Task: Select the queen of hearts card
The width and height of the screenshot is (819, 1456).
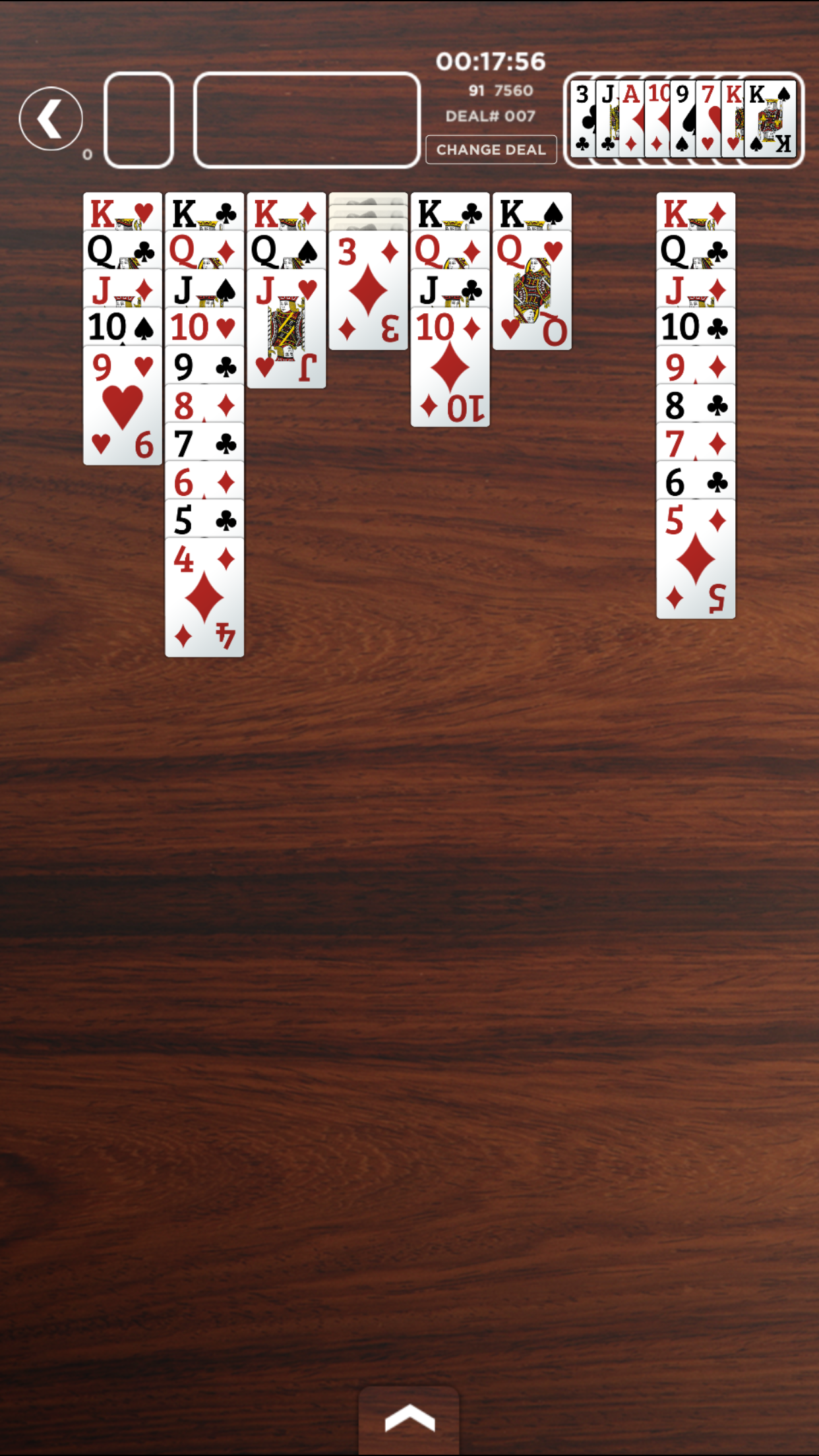Action: pos(531,290)
